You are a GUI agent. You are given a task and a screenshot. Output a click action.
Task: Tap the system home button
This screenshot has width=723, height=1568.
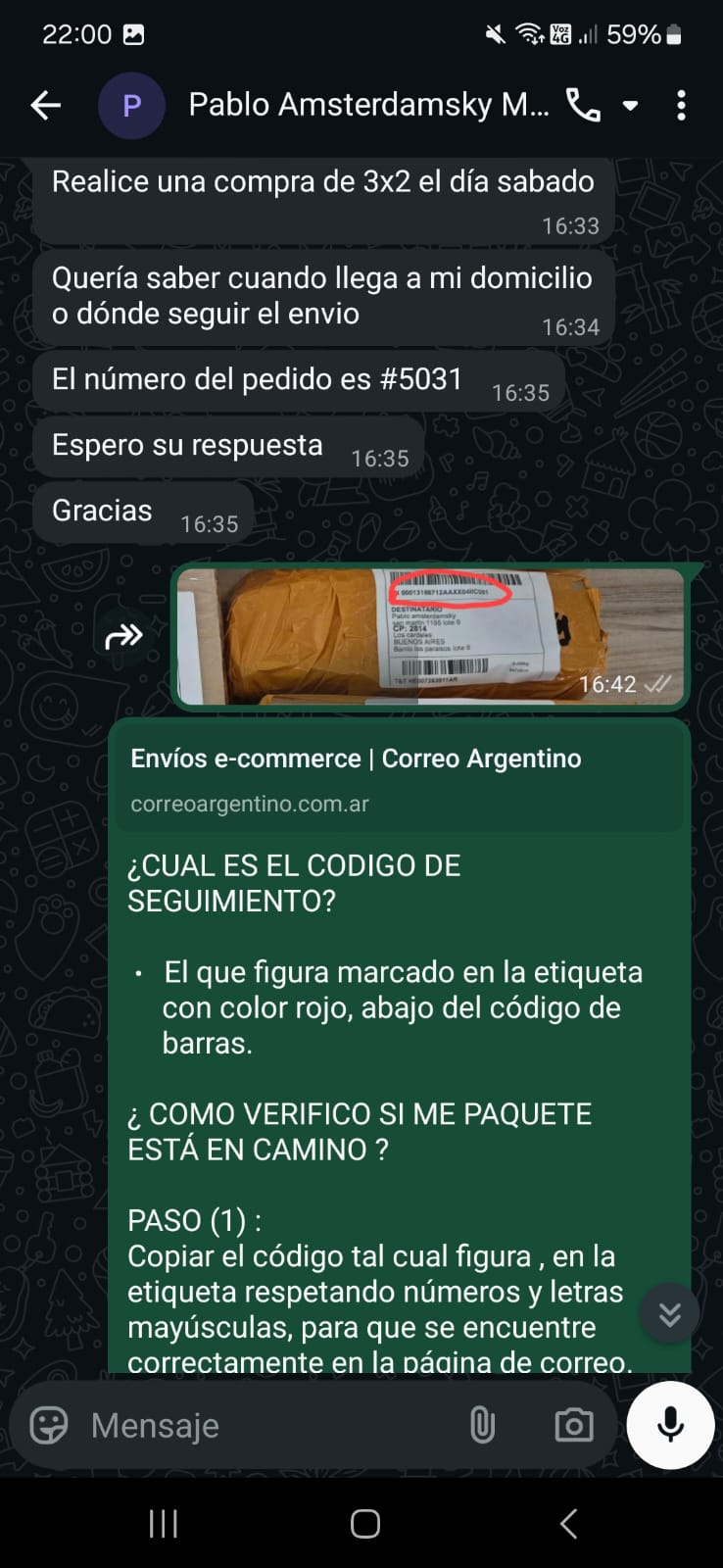tap(364, 1523)
